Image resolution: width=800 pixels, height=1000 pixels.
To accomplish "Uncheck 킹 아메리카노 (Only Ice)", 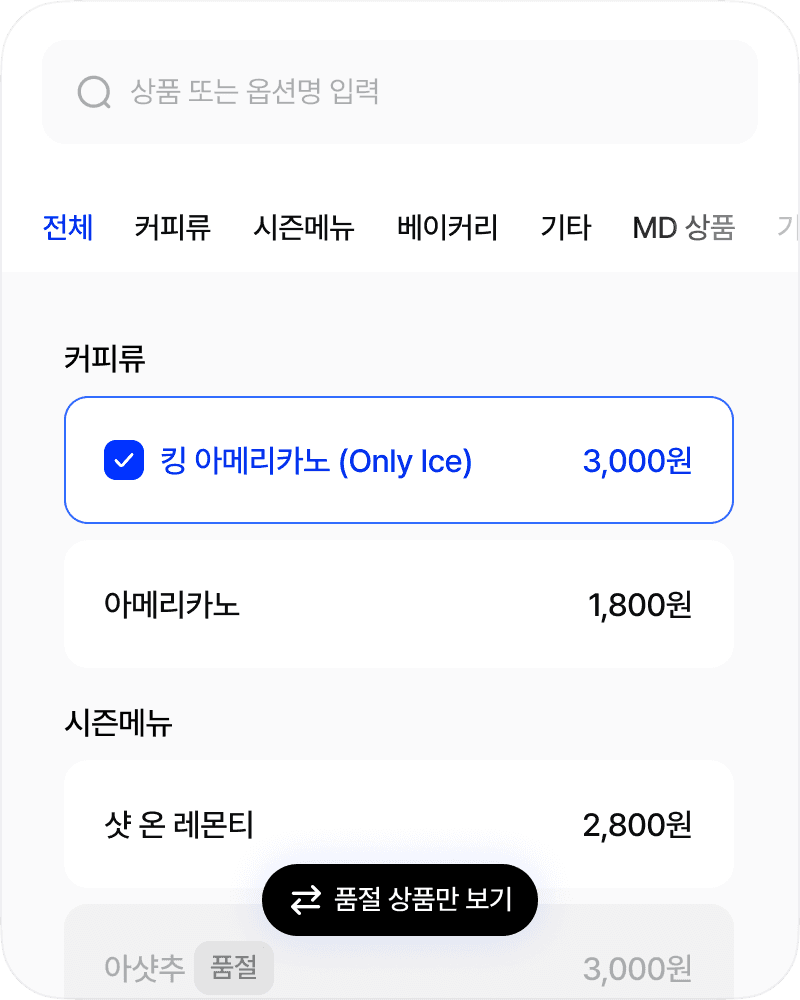I will 124,460.
